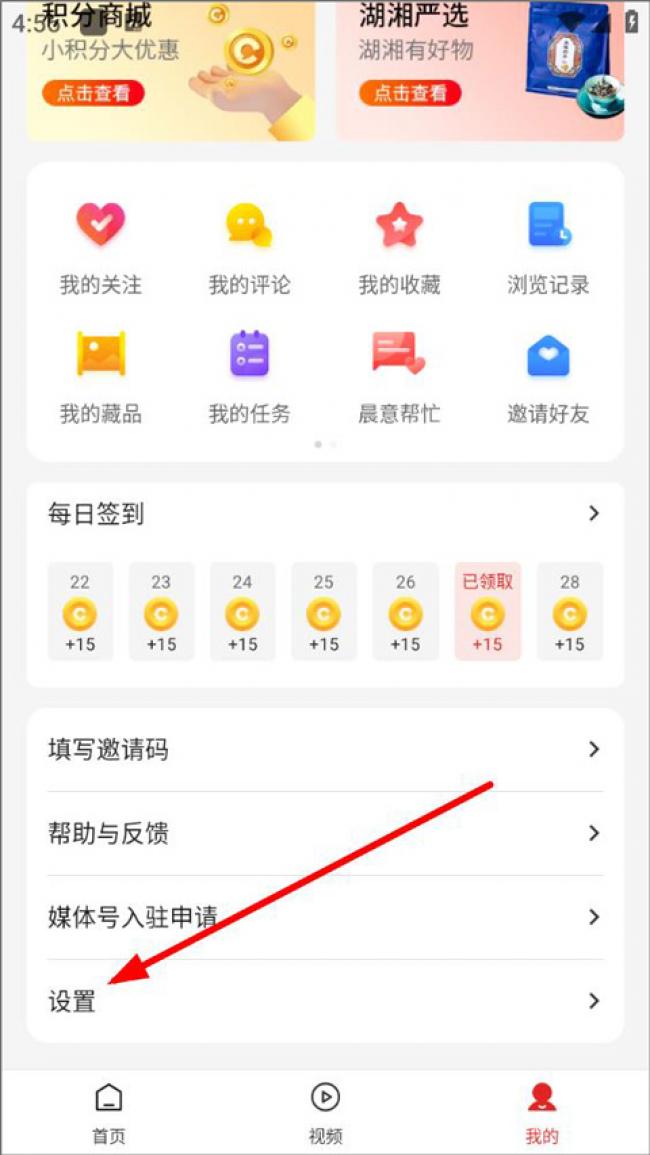Open 帮助与反馈
This screenshot has width=650, height=1155.
click(325, 834)
